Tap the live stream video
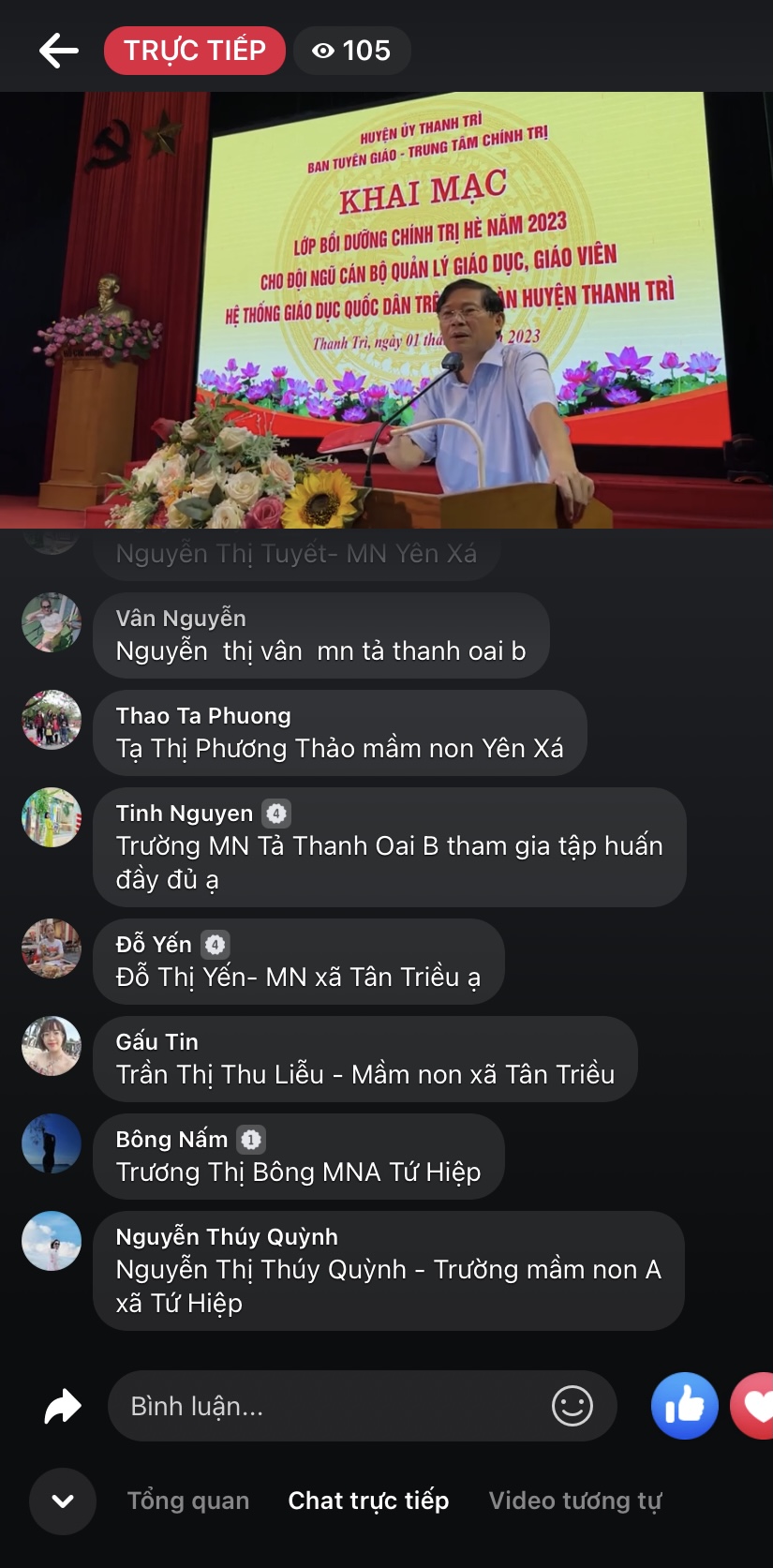 (386, 309)
